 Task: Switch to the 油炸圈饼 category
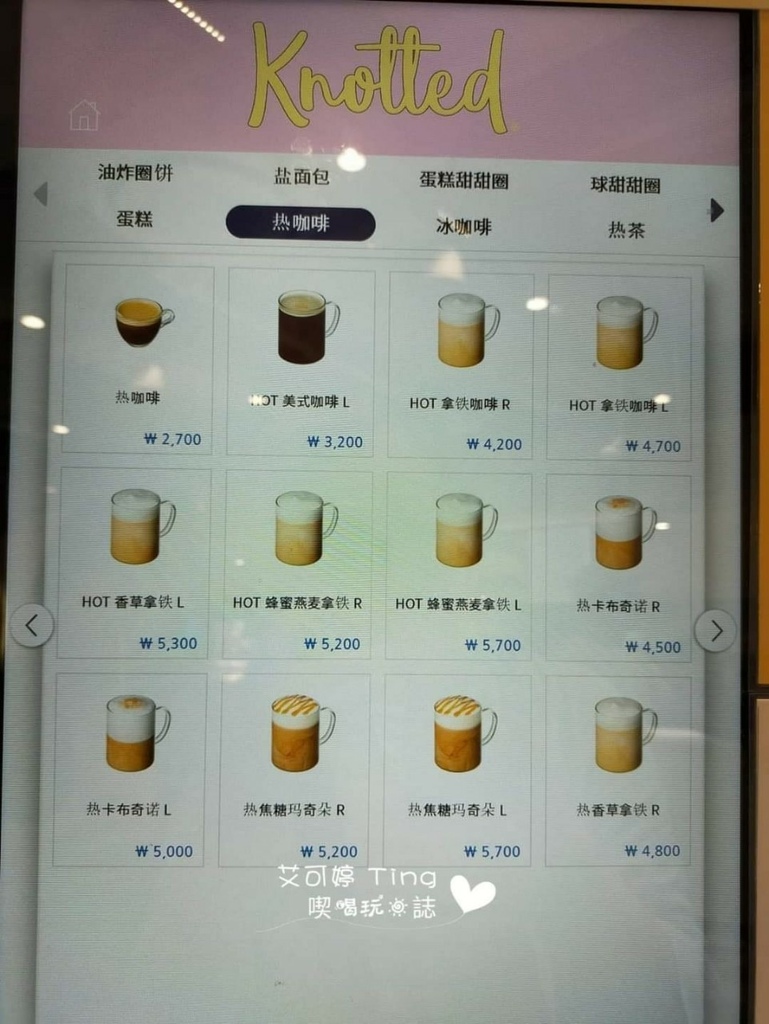(x=135, y=173)
